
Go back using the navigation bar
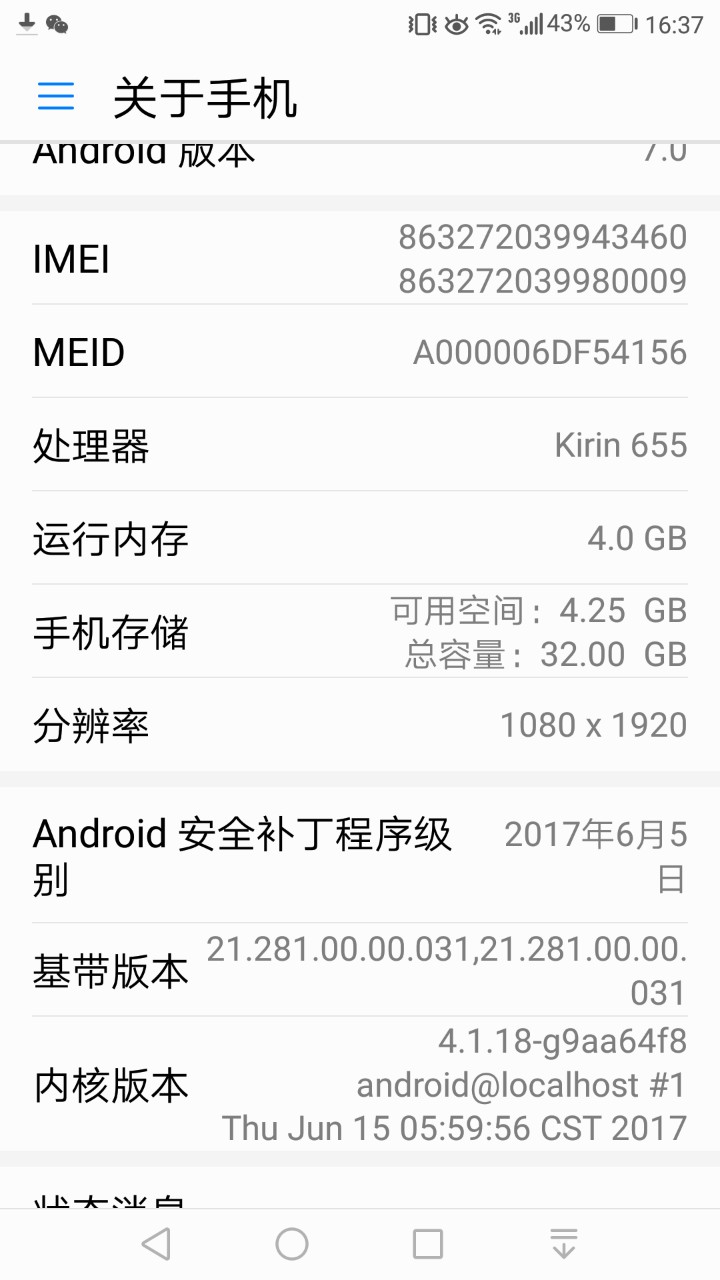(156, 1244)
